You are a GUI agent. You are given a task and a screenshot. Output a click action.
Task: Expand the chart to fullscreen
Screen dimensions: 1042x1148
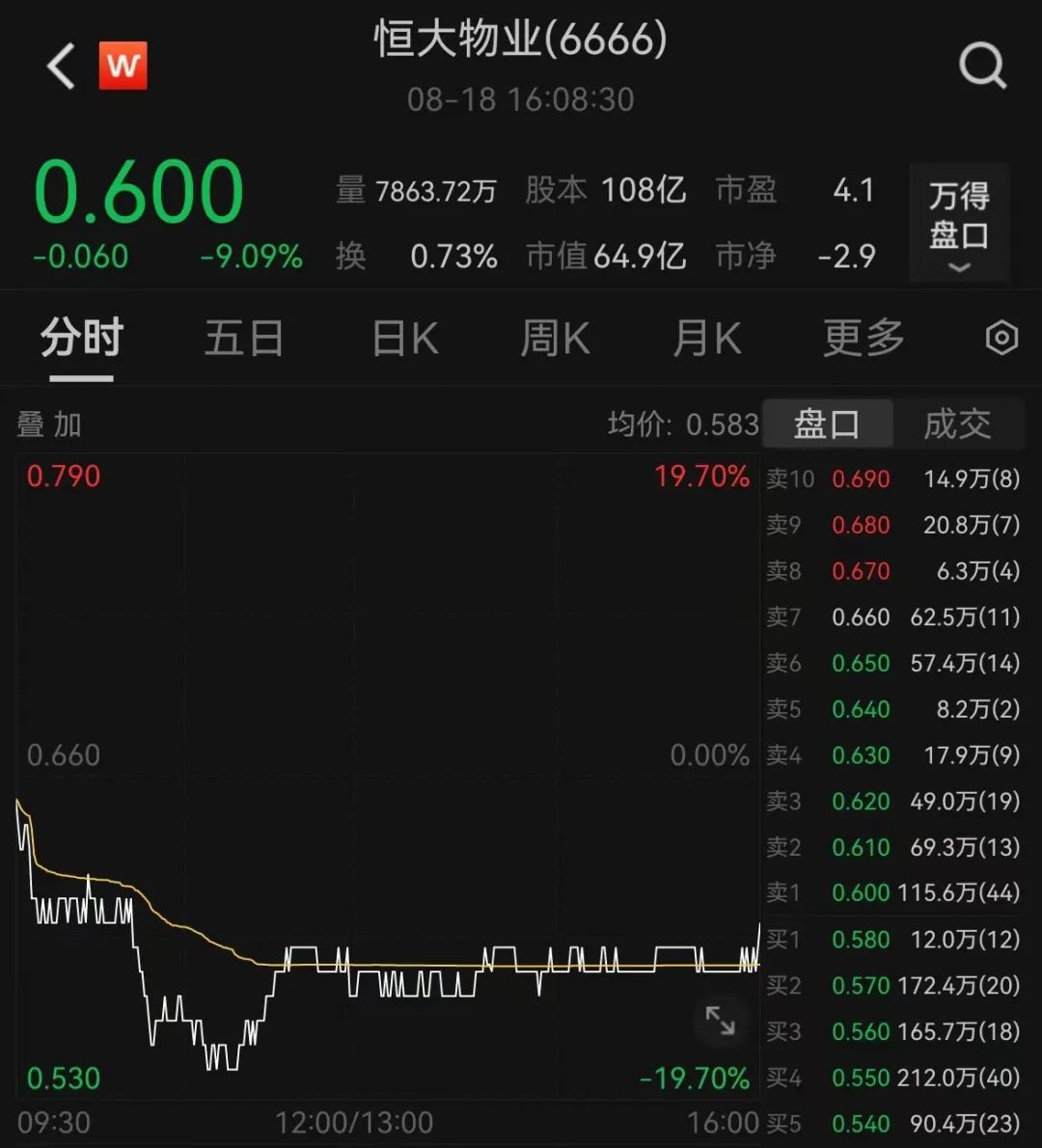720,1020
